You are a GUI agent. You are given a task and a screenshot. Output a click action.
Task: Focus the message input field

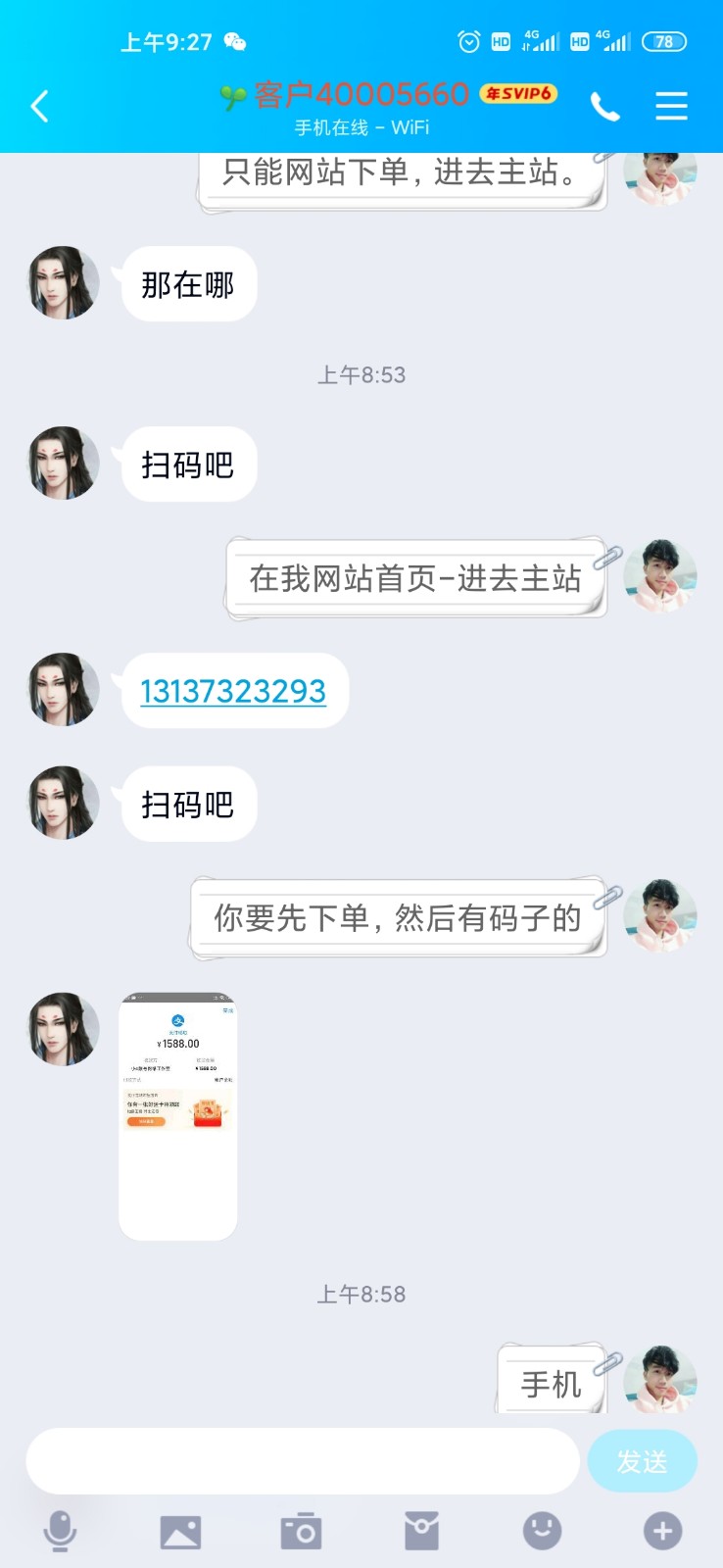(x=303, y=1461)
